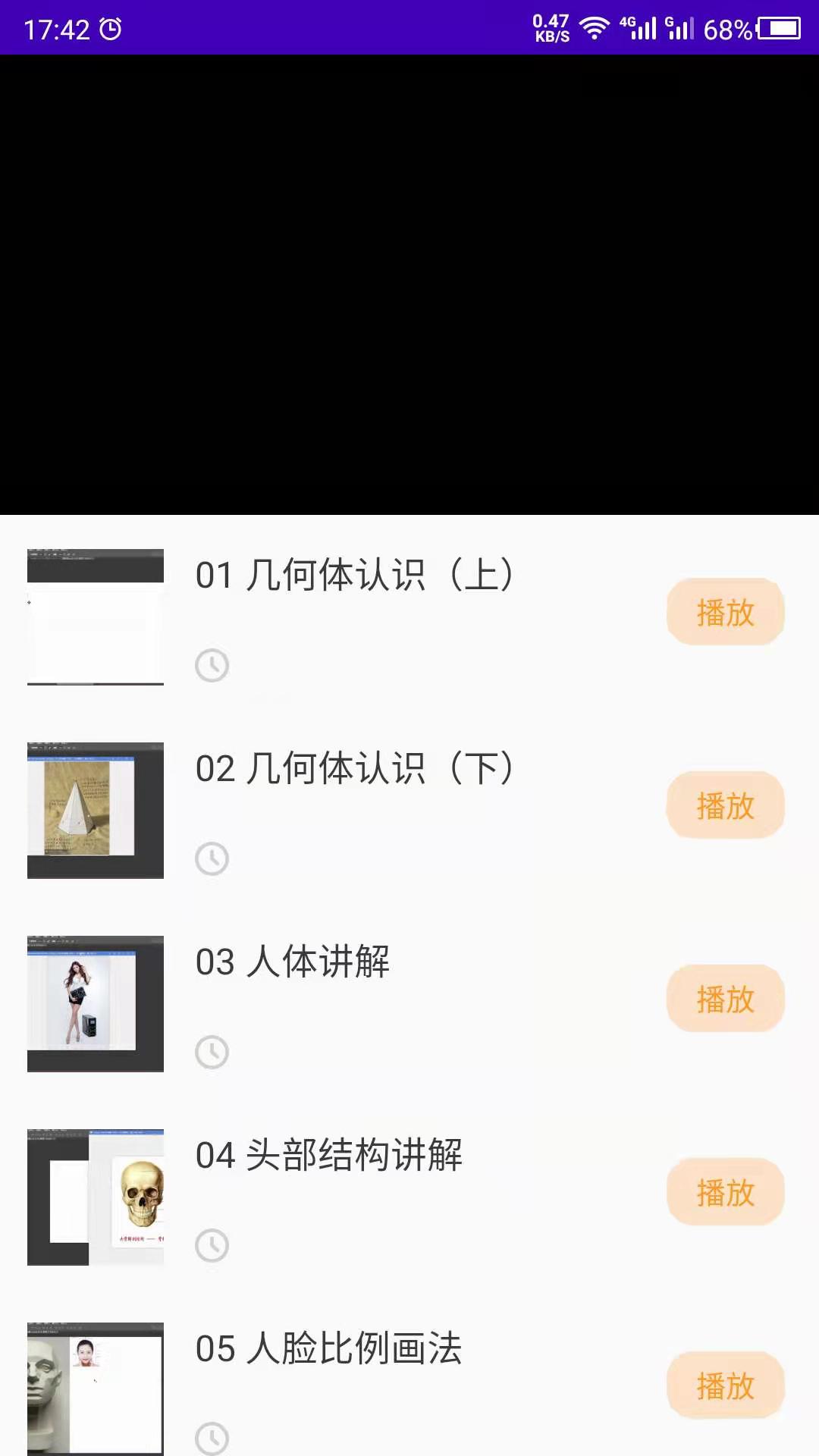Open the thumbnail of 02 几何体认识（下）
The image size is (819, 1456).
click(x=95, y=810)
